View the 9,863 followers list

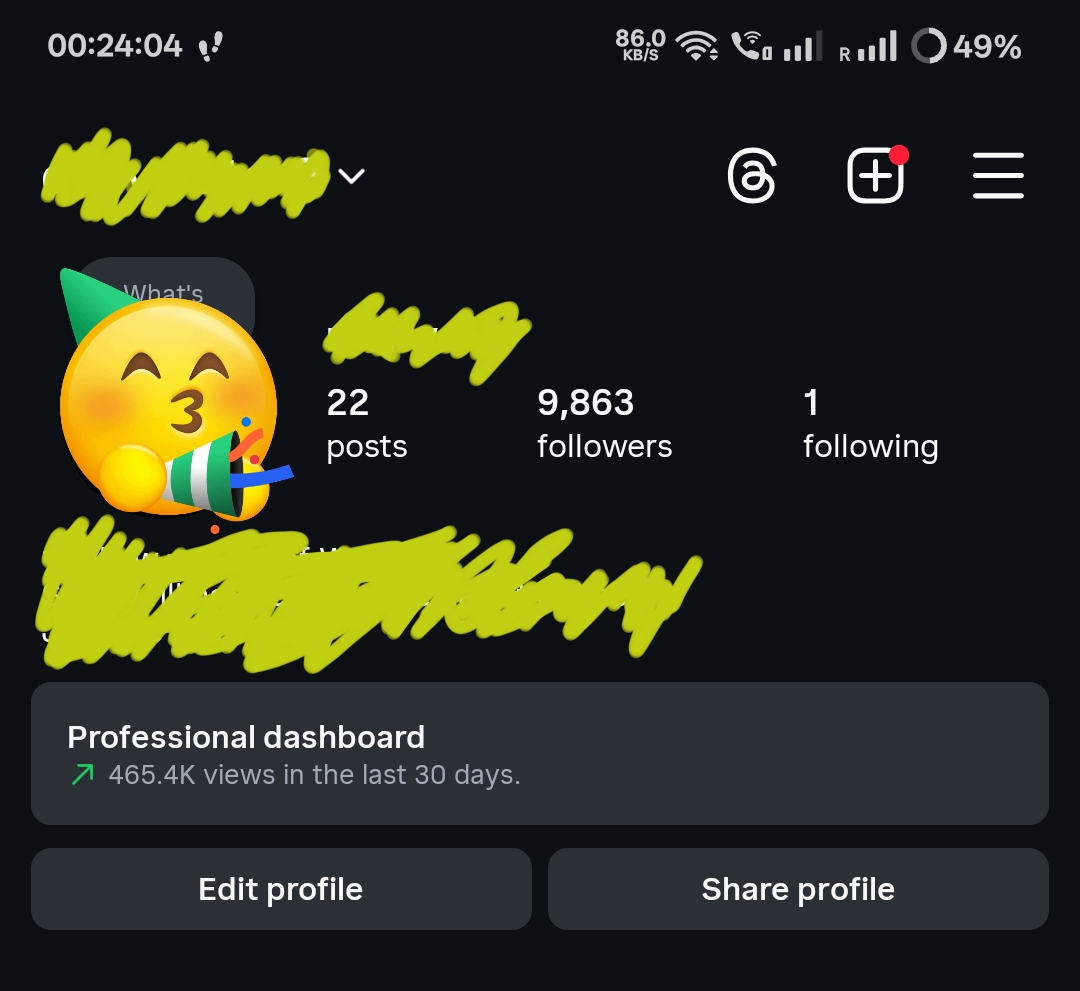click(604, 424)
